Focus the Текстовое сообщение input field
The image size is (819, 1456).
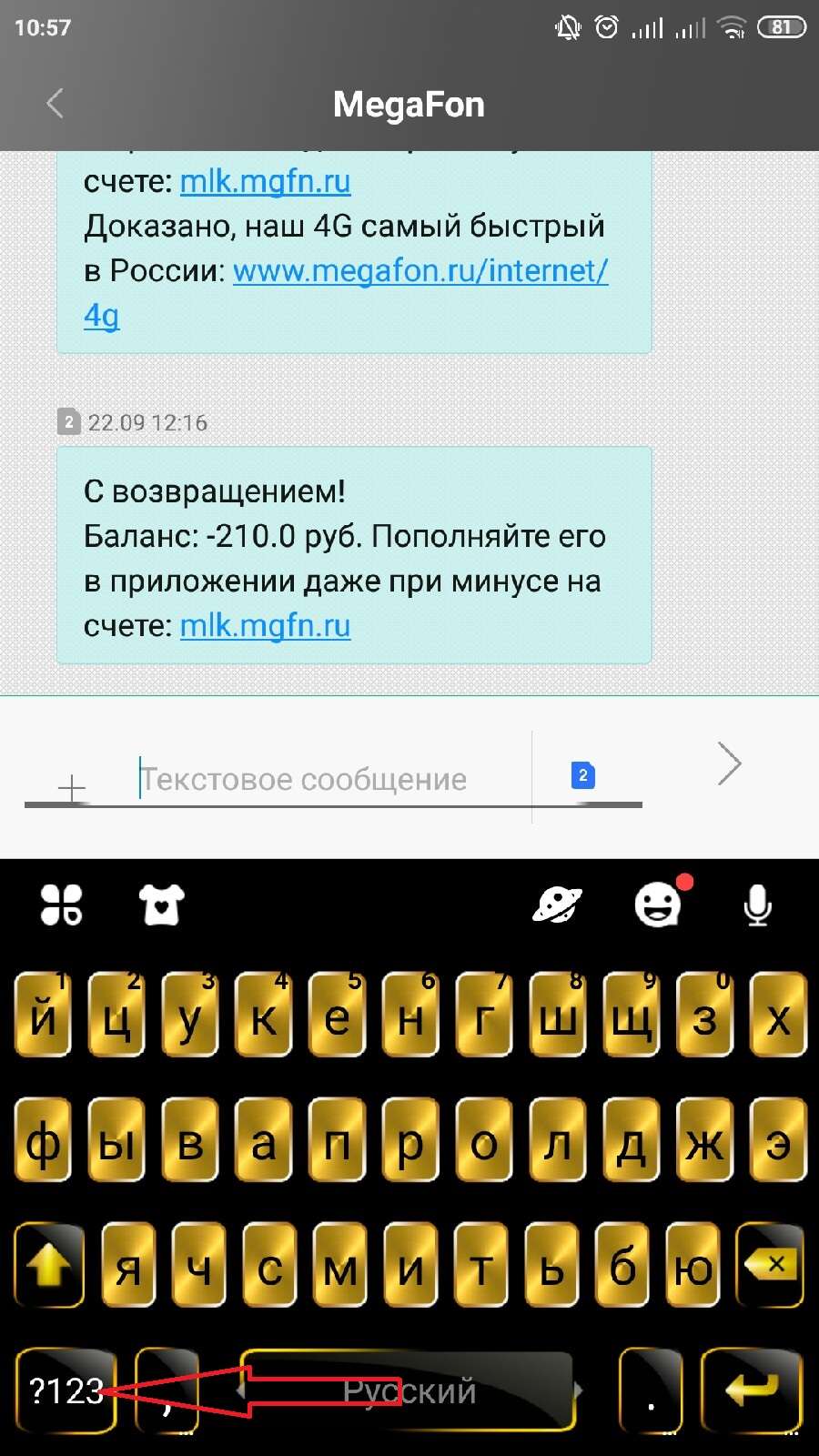click(x=332, y=780)
